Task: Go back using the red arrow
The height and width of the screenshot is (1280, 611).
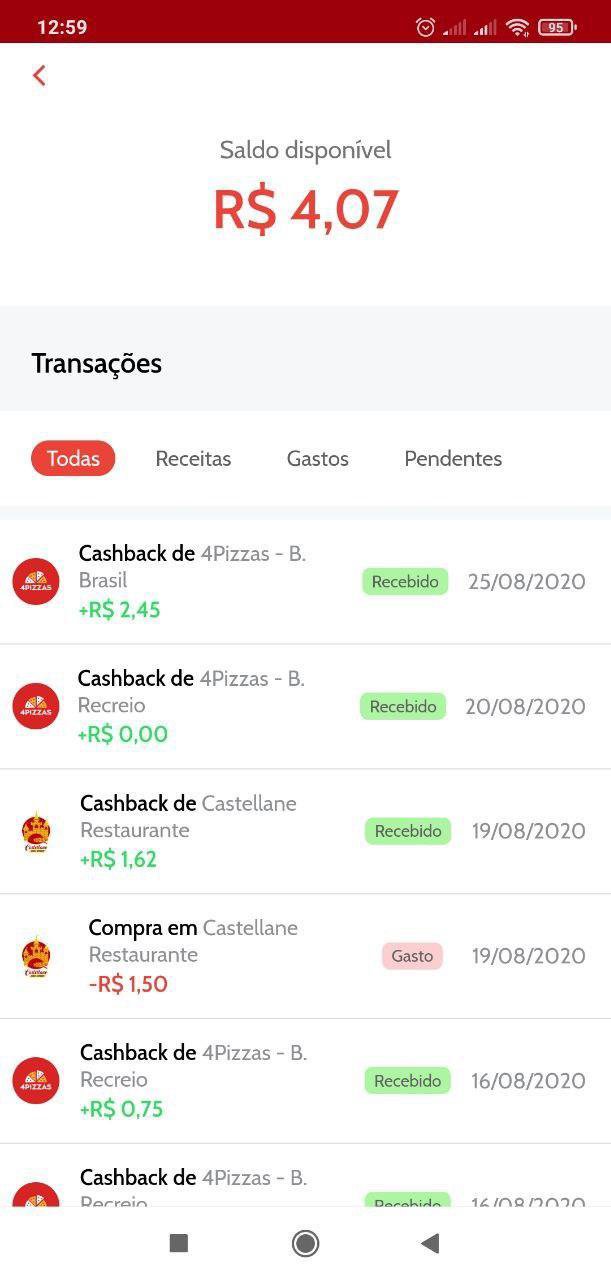Action: click(x=39, y=76)
